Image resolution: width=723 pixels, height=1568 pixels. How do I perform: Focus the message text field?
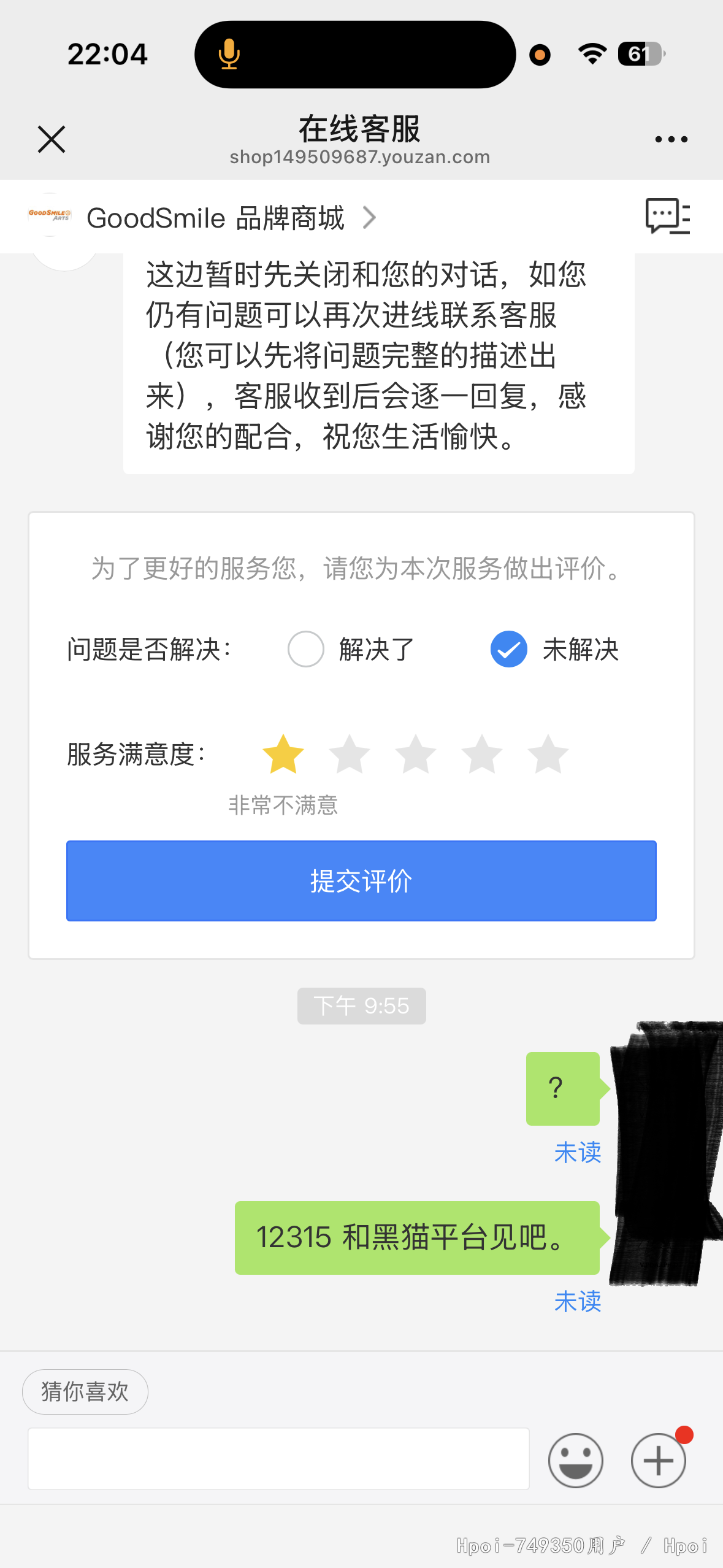pos(278,1459)
